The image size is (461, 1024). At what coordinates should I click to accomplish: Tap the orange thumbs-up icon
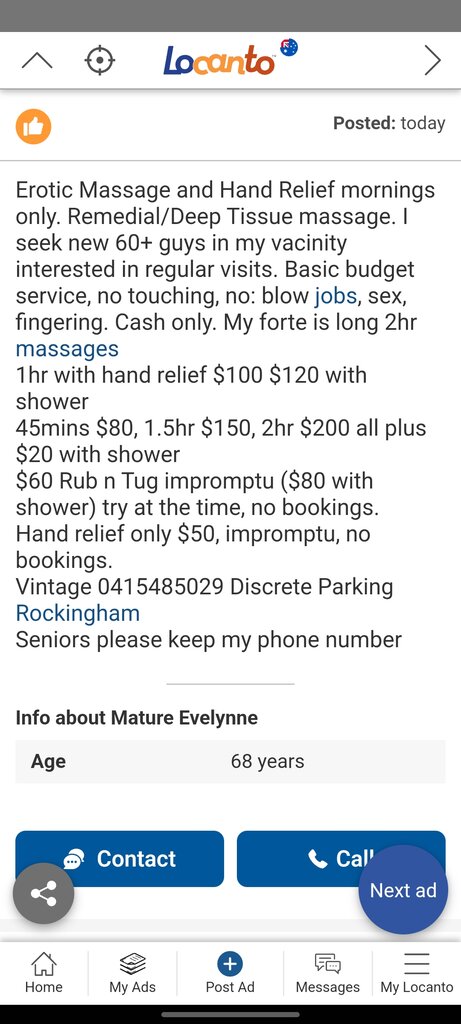point(33,127)
